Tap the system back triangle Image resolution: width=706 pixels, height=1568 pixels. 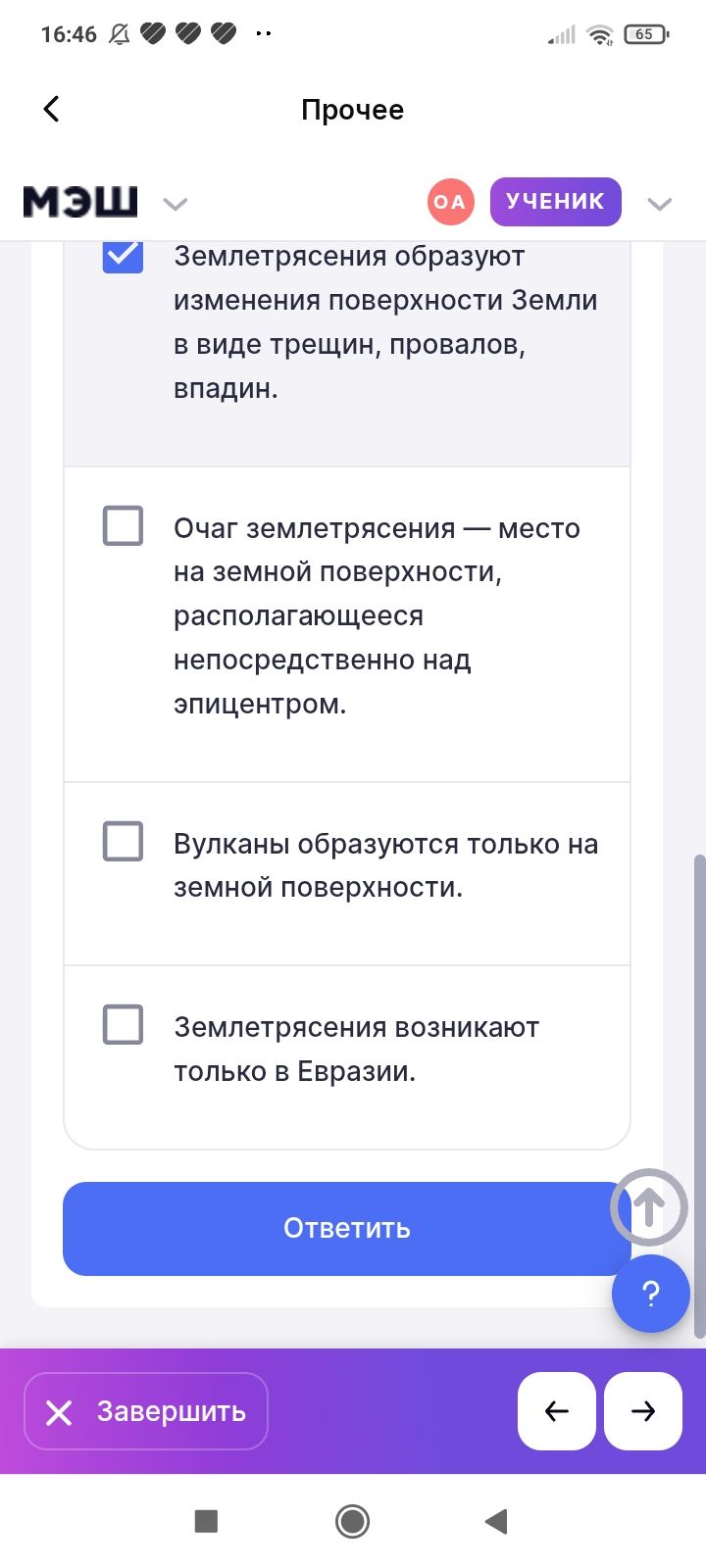pyautogui.click(x=496, y=1521)
